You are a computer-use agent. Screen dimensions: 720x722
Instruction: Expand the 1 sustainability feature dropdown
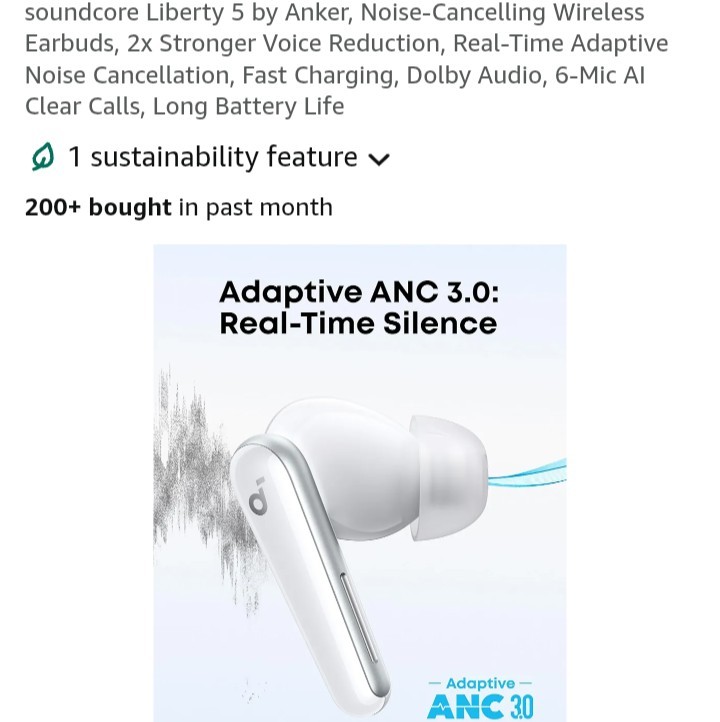point(379,158)
